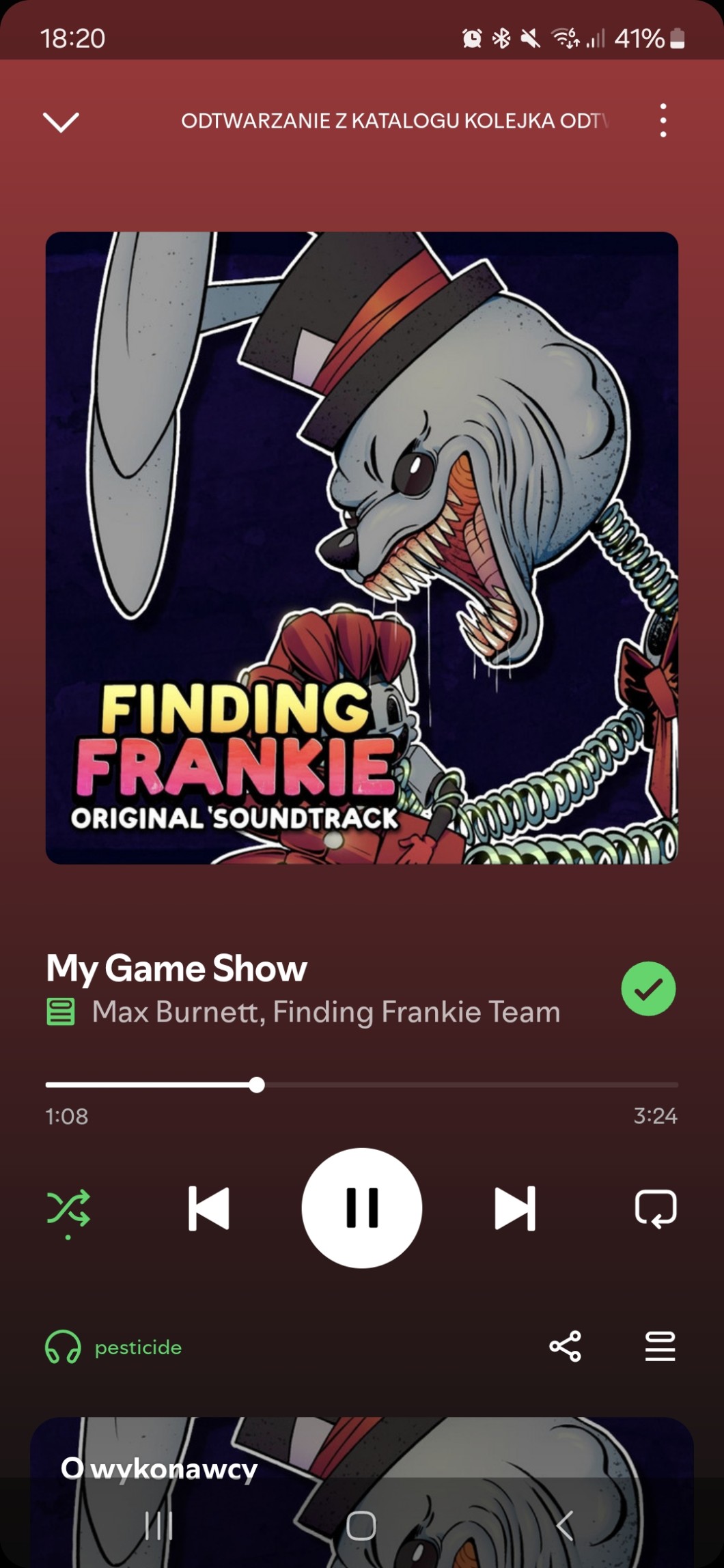Share this song

tap(565, 1347)
